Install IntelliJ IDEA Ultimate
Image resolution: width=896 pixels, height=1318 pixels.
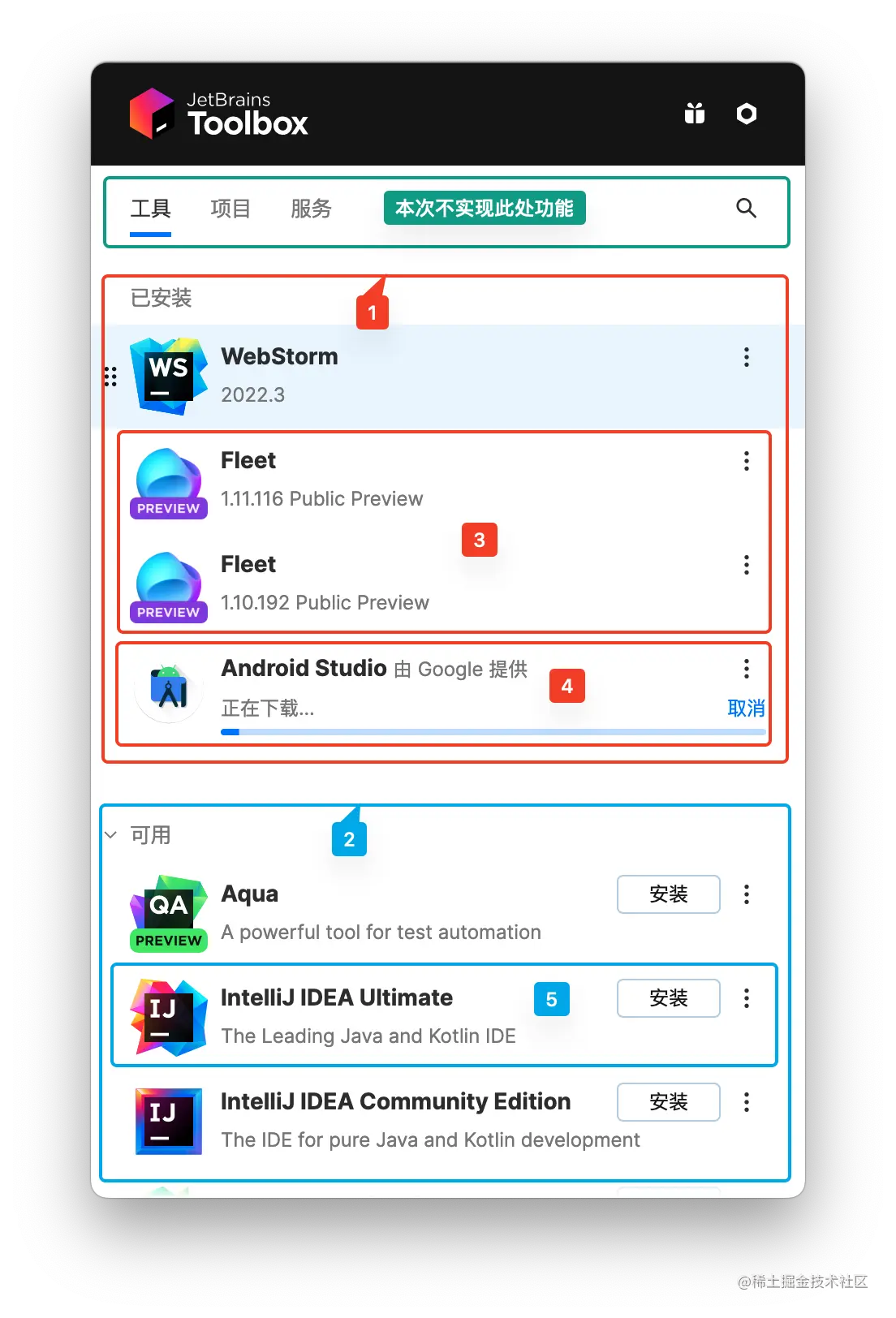pyautogui.click(x=668, y=998)
